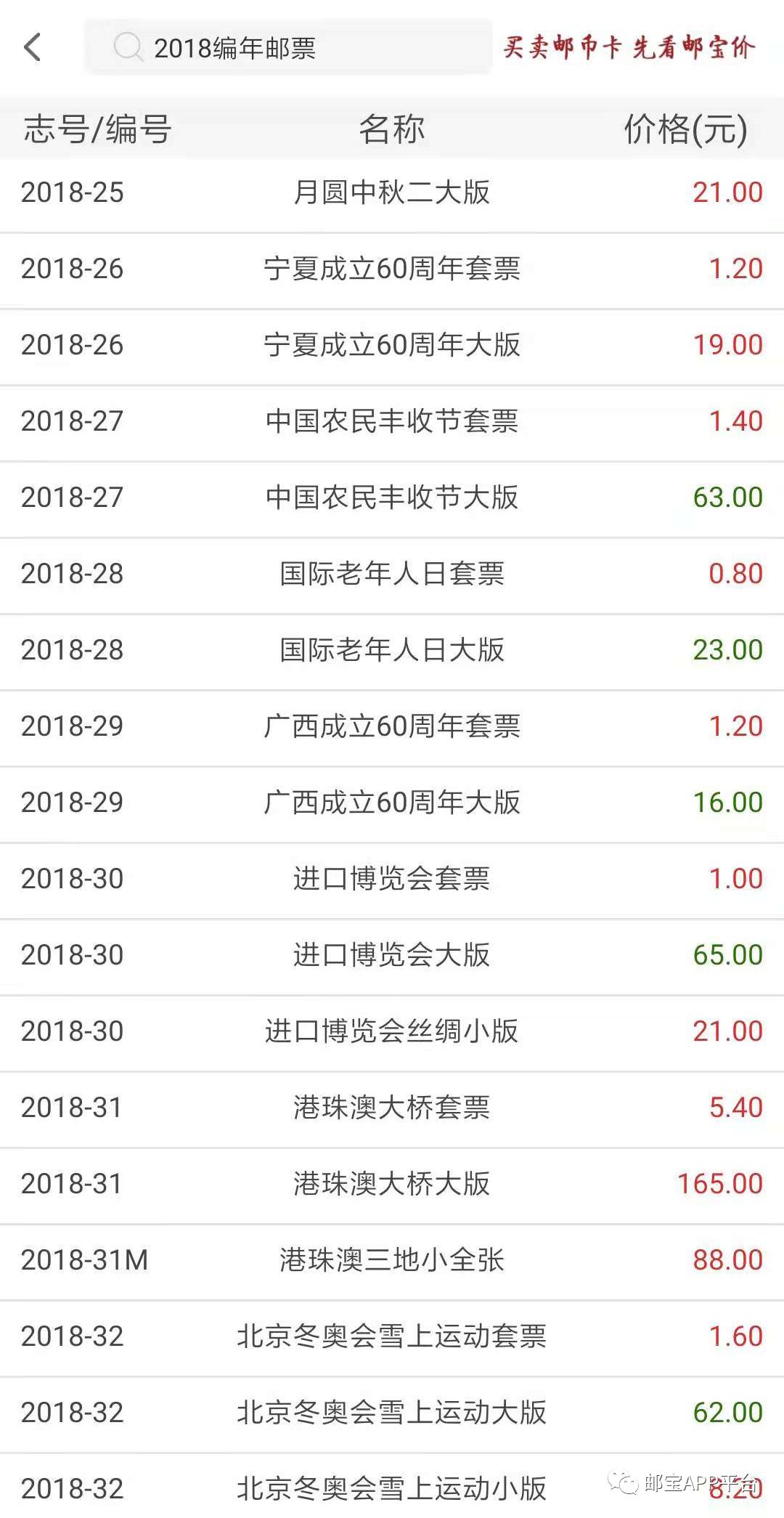This screenshot has height=1518, width=784.
Task: Open 宁夏成立60周年套票 entry
Action: point(392,269)
